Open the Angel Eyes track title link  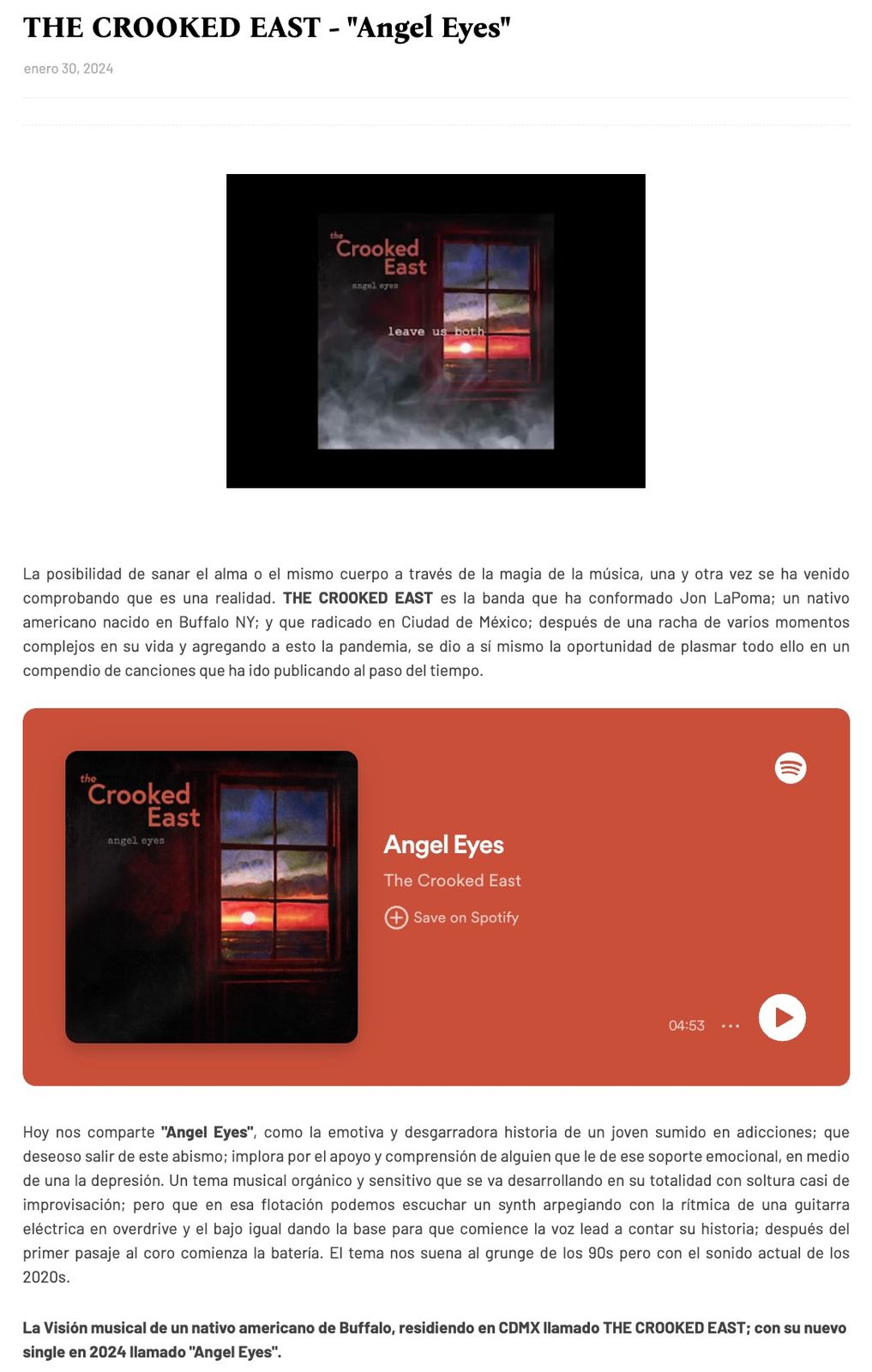[443, 845]
